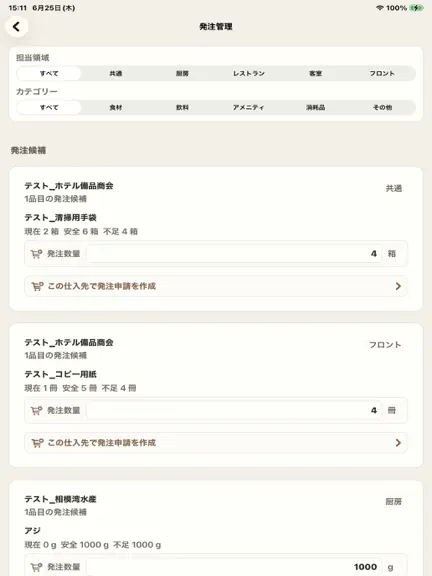This screenshot has width=432, height=576.
Task: Edit order quantity for テスト_コピー用紙
Action: point(234,410)
